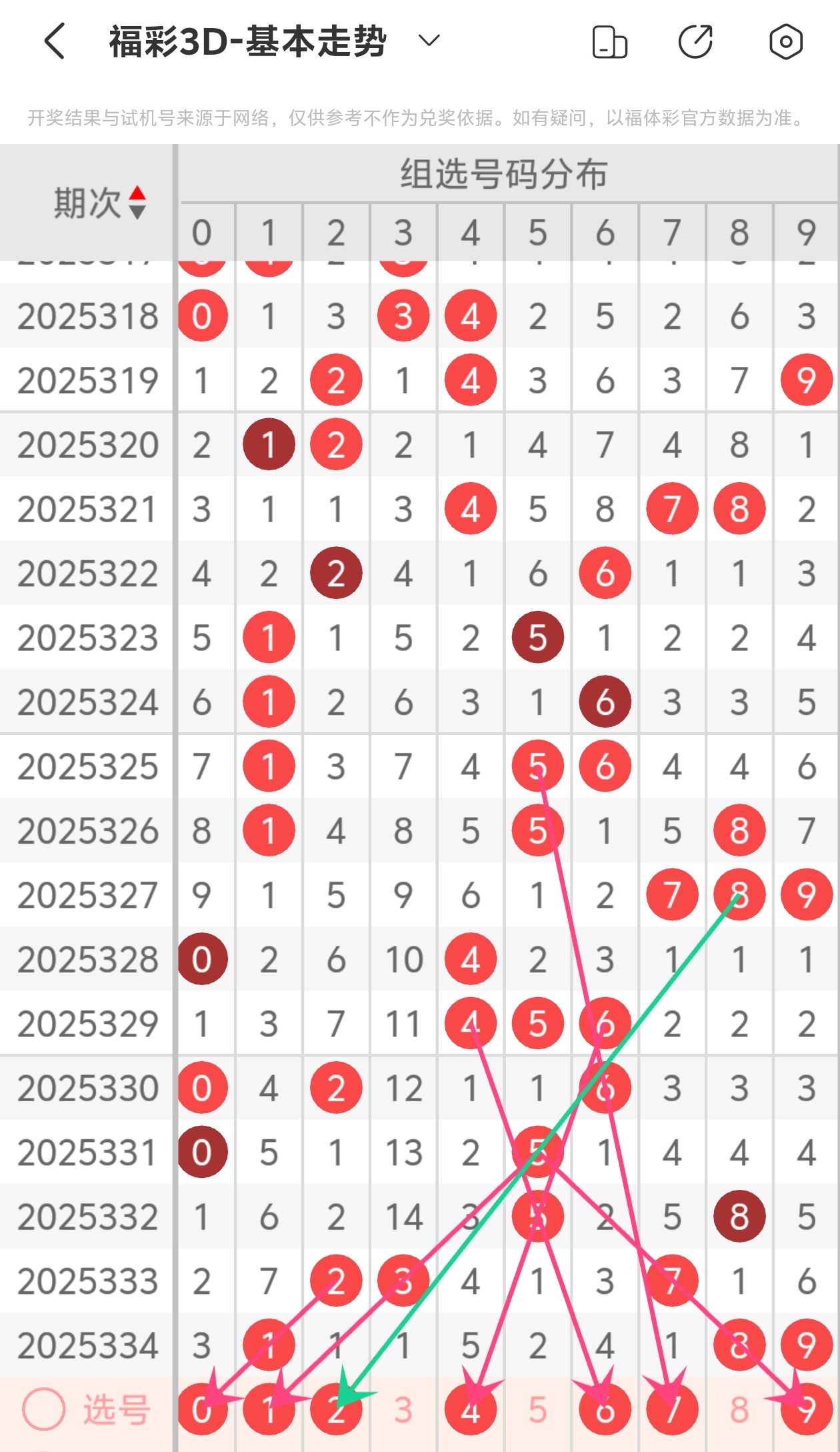Select number 5 in the 选号 row
Image resolution: width=840 pixels, height=1452 pixels.
(x=537, y=1410)
